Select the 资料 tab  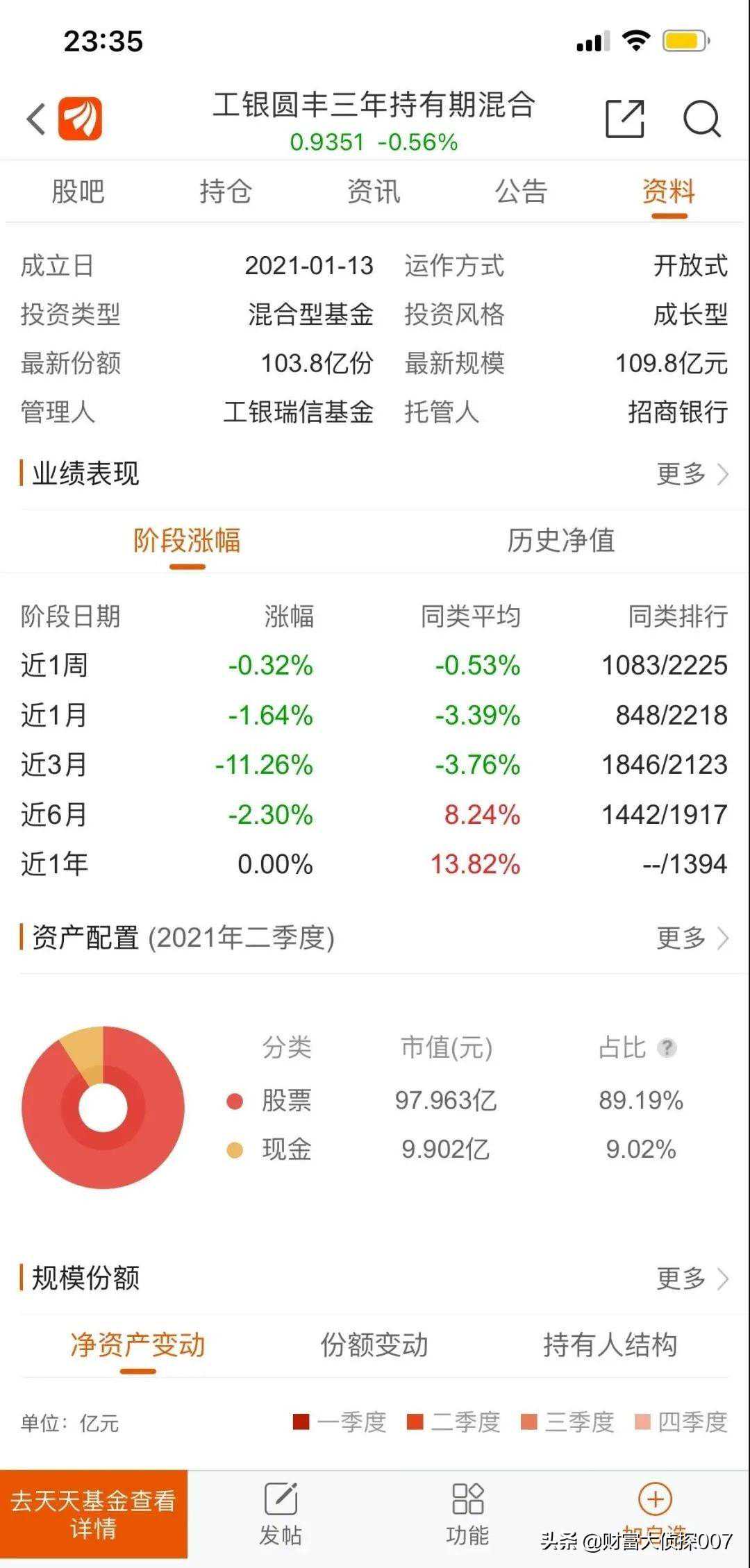tap(668, 192)
